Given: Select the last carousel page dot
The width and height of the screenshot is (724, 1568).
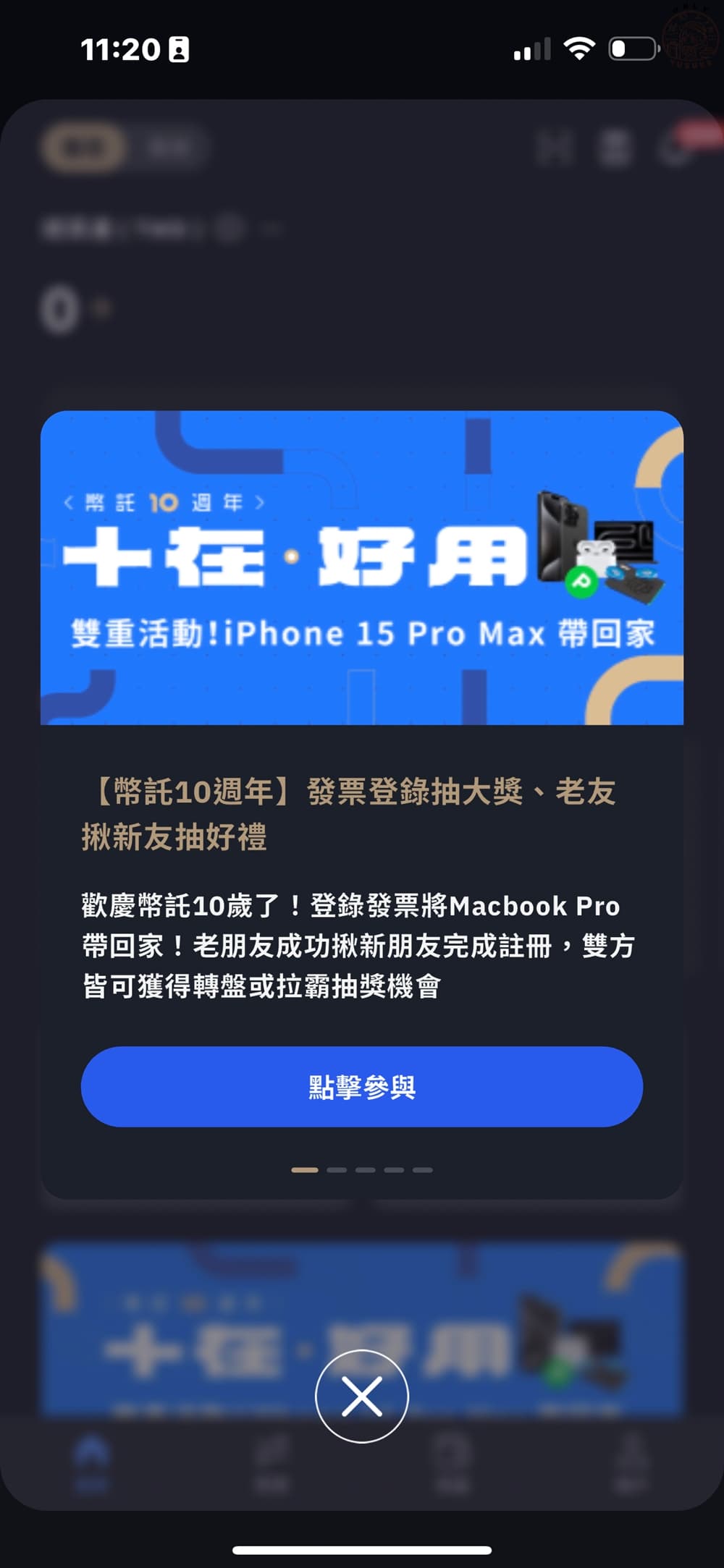Looking at the screenshot, I should 421,1169.
